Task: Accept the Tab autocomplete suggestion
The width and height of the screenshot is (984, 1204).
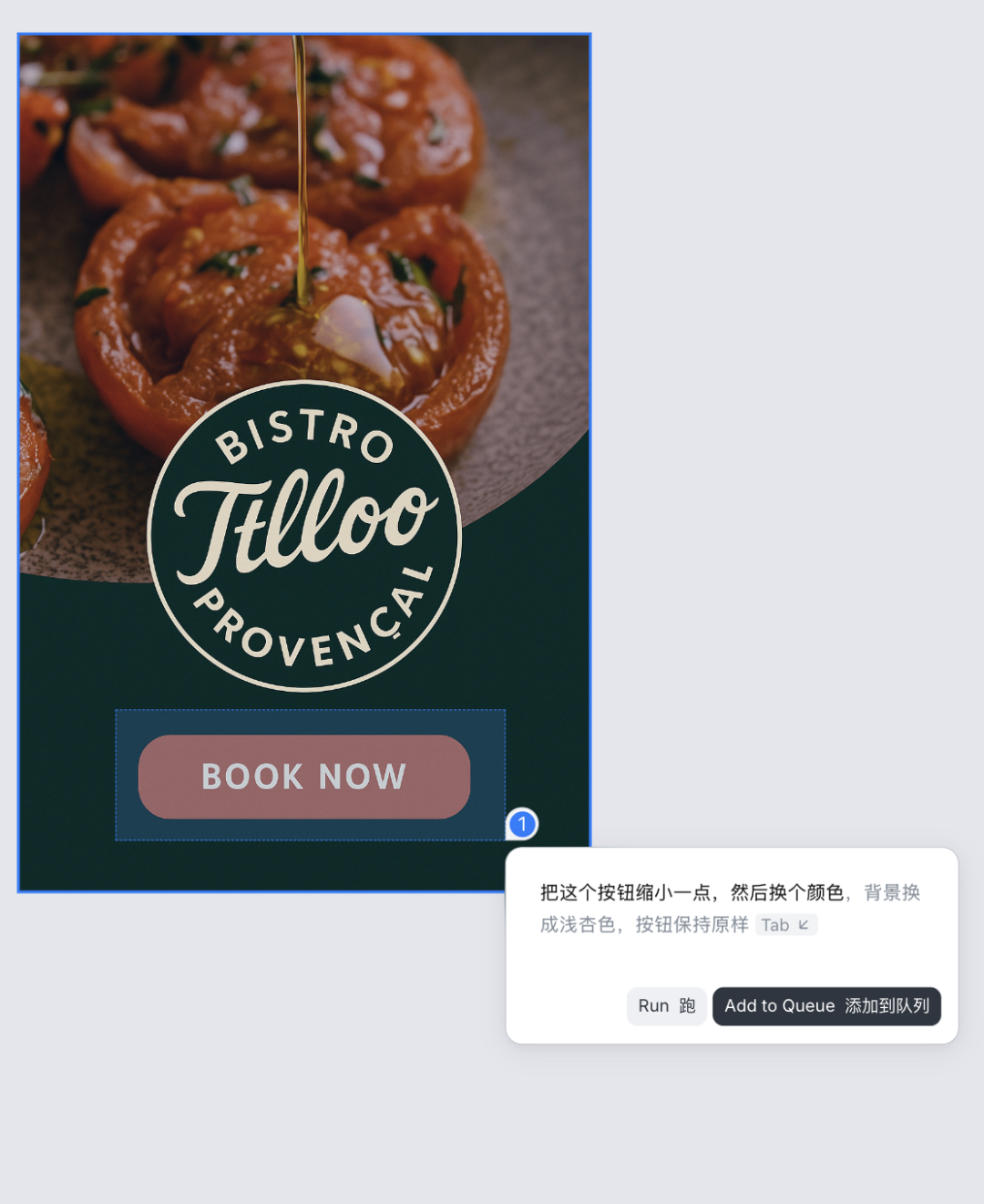Action: (785, 925)
